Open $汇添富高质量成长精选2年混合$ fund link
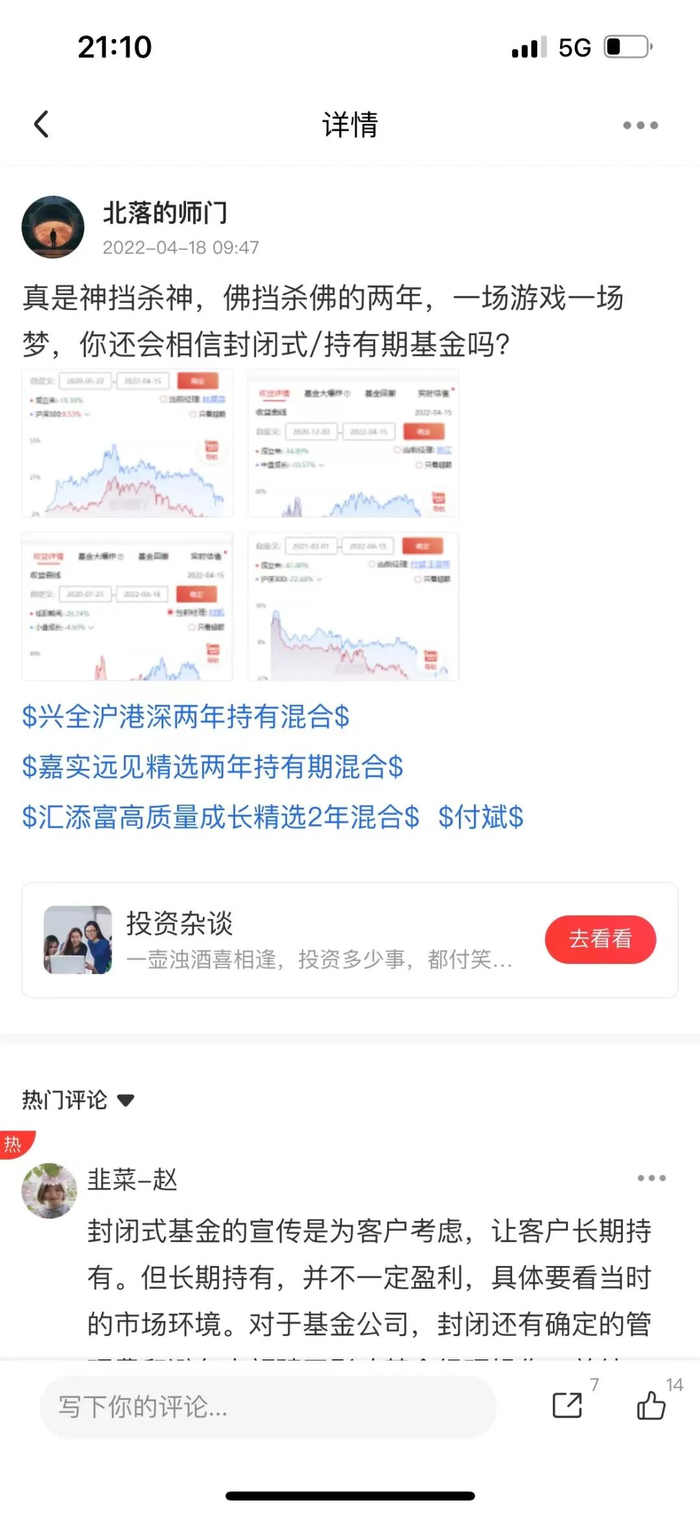The width and height of the screenshot is (700, 1515). pos(220,817)
